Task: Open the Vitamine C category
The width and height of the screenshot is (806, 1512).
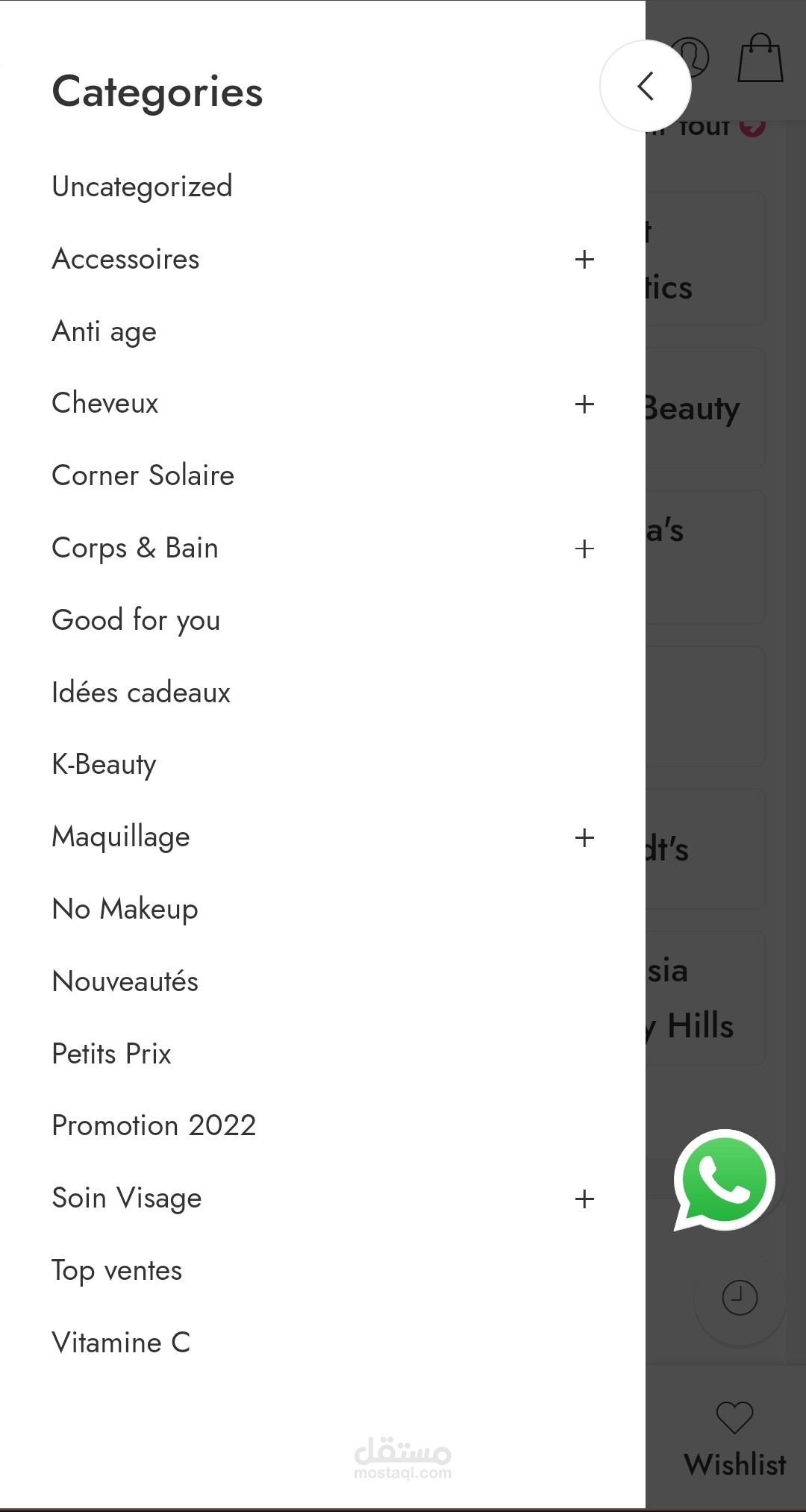Action: pyautogui.click(x=121, y=1343)
